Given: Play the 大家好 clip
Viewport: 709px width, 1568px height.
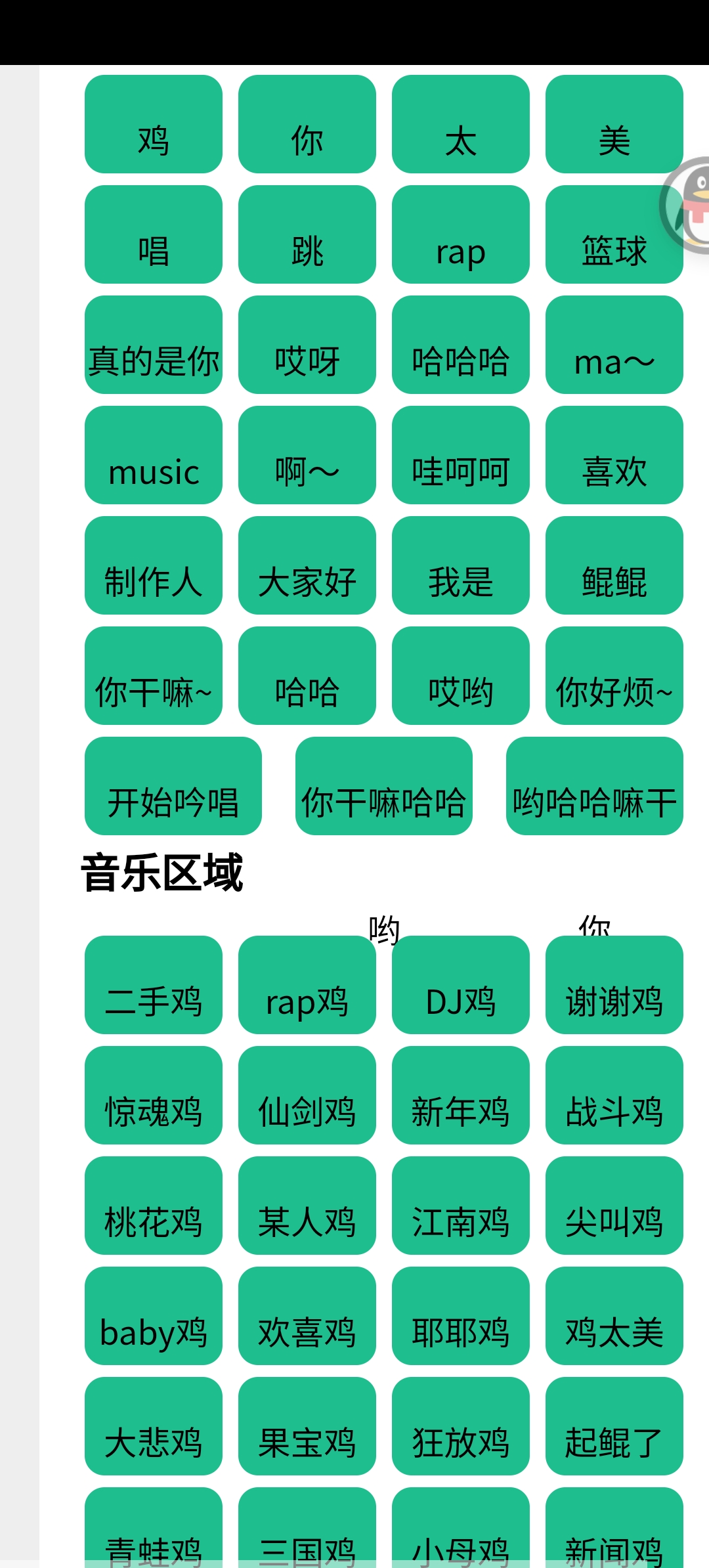Looking at the screenshot, I should pos(307,565).
